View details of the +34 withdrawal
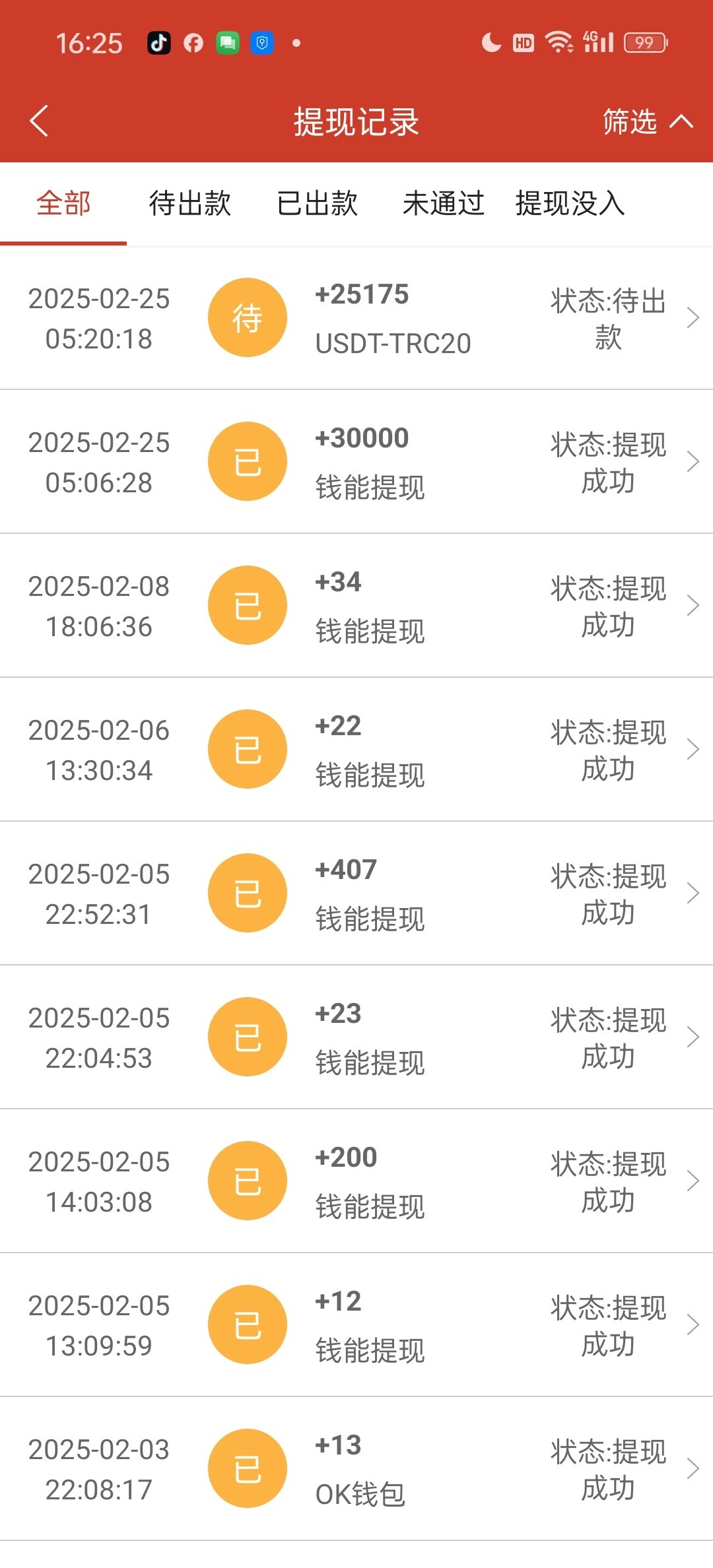Screen dimensions: 713x1568 click(356, 606)
